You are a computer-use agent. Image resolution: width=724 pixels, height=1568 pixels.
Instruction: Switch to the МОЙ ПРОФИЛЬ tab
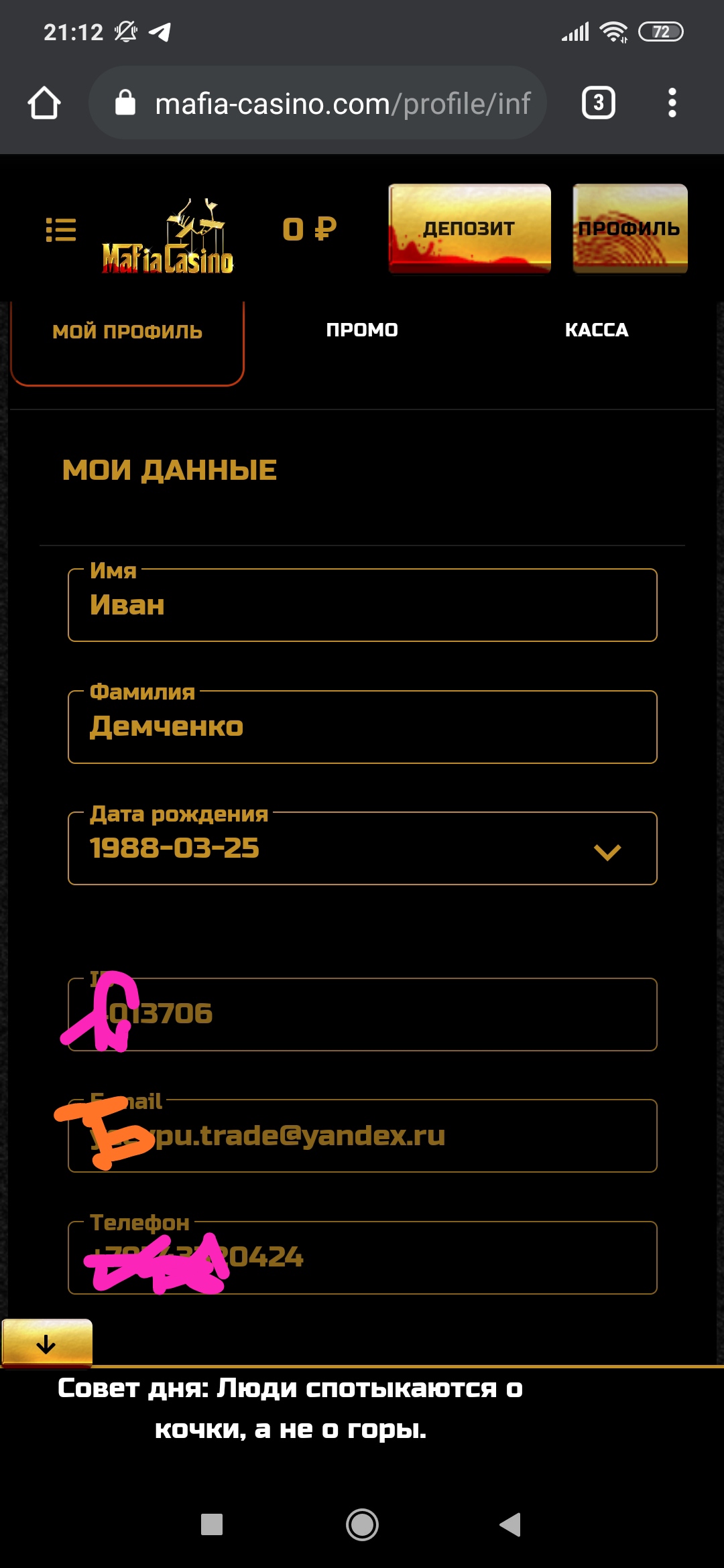pos(127,332)
